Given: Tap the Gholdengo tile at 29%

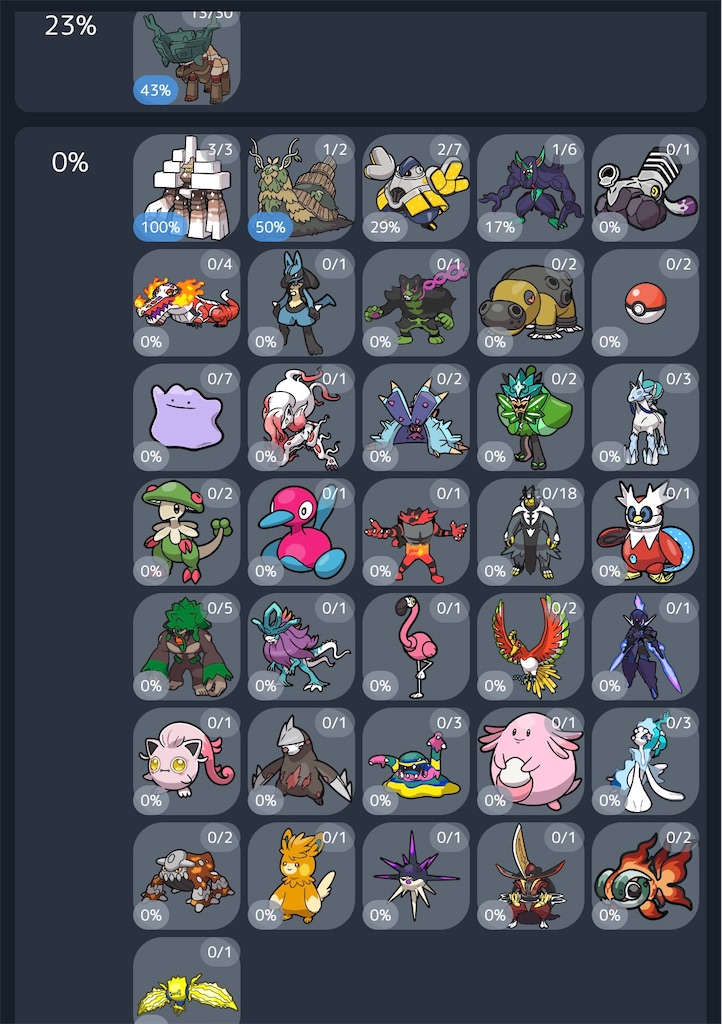Looking at the screenshot, I should point(416,188).
